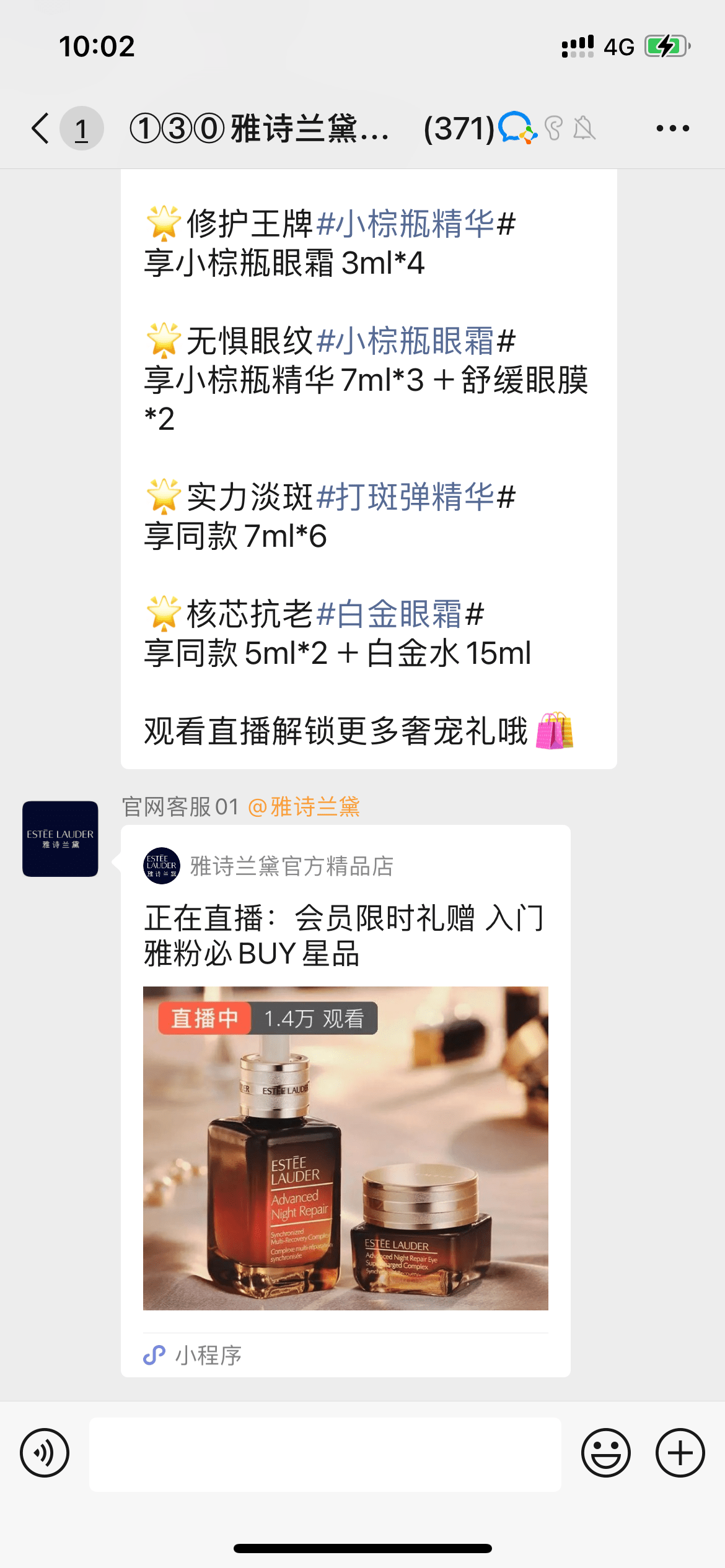The height and width of the screenshot is (1568, 725).
Task: View 官网客服01 avatar profile
Action: 60,838
